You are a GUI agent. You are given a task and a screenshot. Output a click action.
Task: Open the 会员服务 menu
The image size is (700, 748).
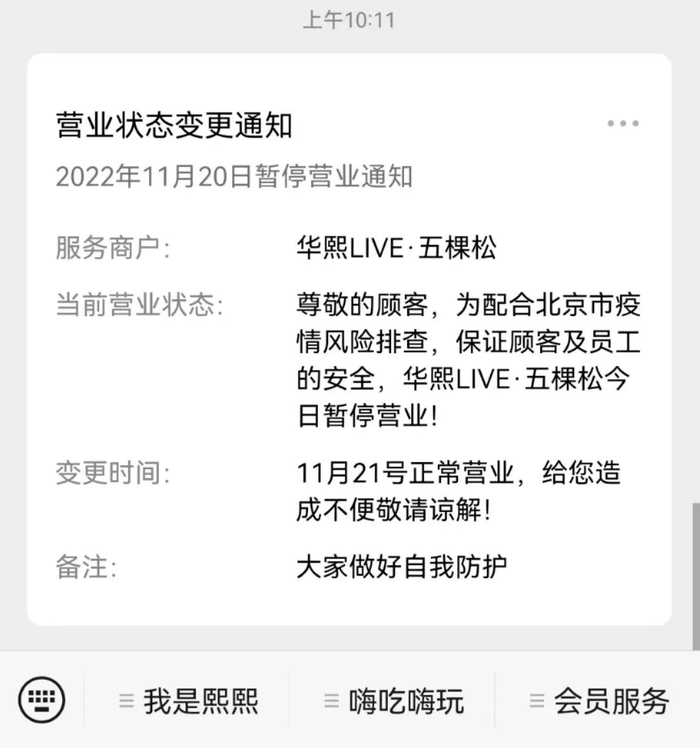[x=598, y=701]
